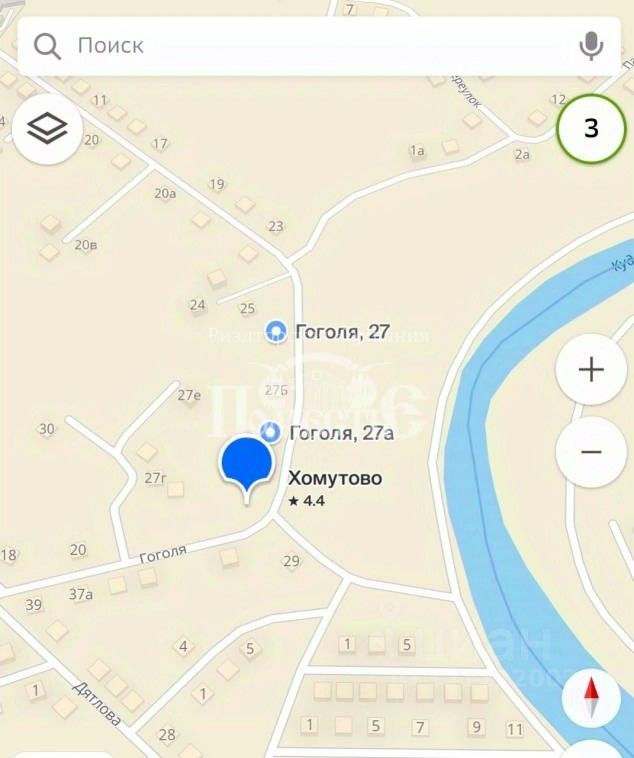Image resolution: width=634 pixels, height=758 pixels.
Task: Open the blue Хомутово location pin
Action: (246, 465)
